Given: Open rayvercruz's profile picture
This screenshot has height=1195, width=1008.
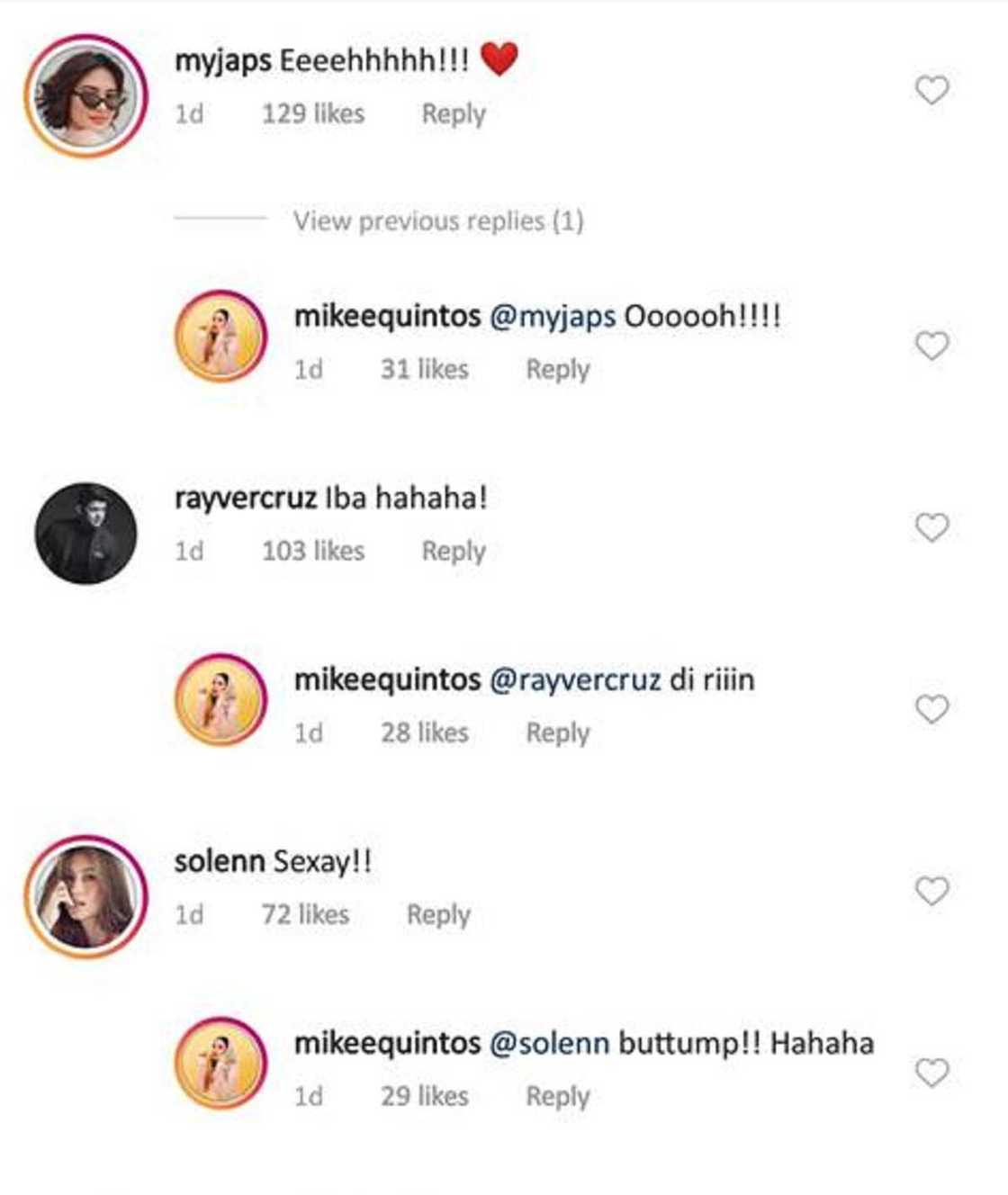Looking at the screenshot, I should point(87,530).
